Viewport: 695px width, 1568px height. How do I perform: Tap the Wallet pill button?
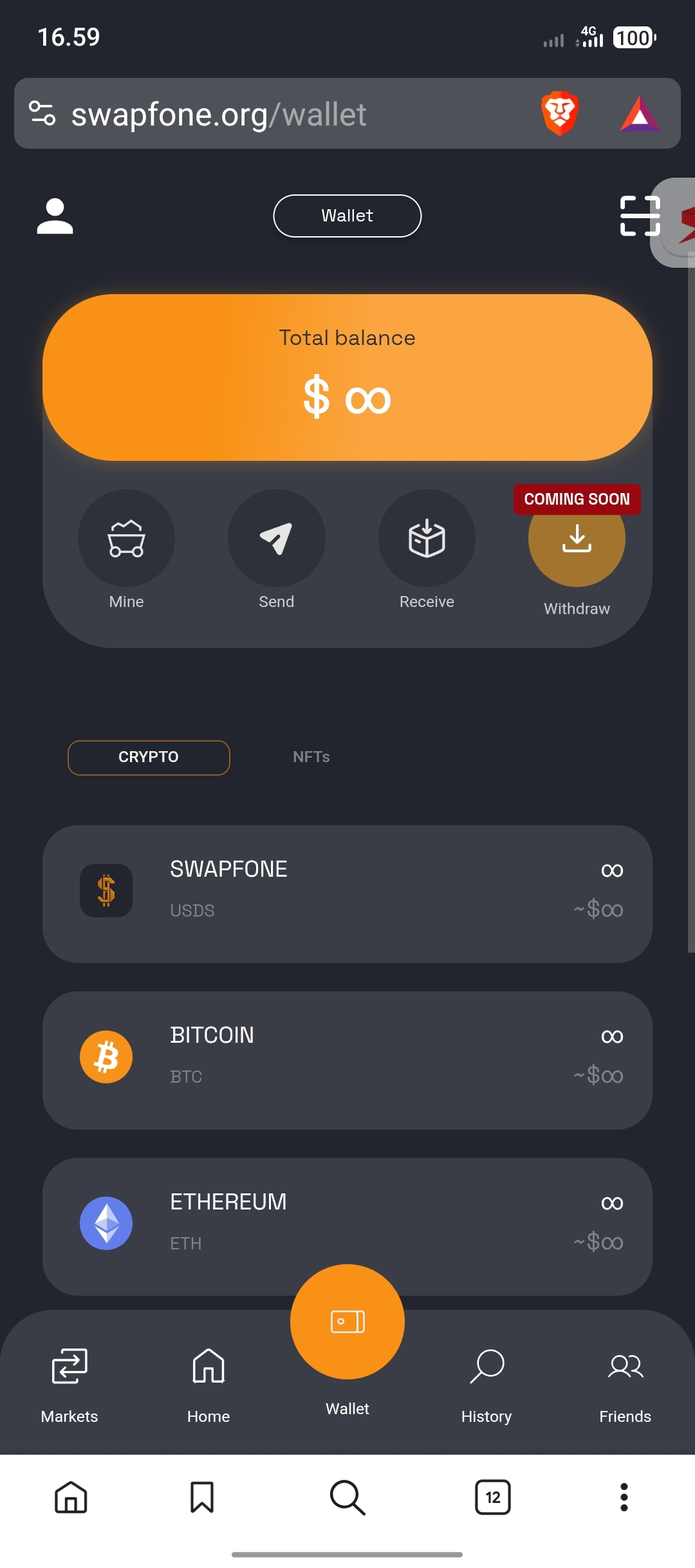click(x=347, y=216)
